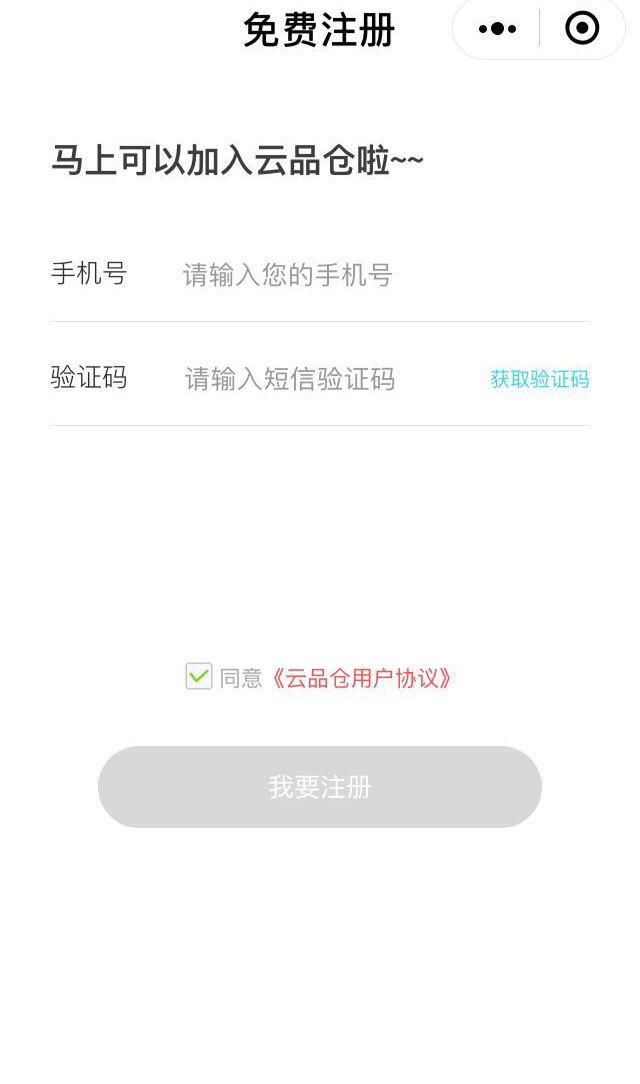
Task: Tap 获取验证码 to request a code
Action: [x=540, y=379]
